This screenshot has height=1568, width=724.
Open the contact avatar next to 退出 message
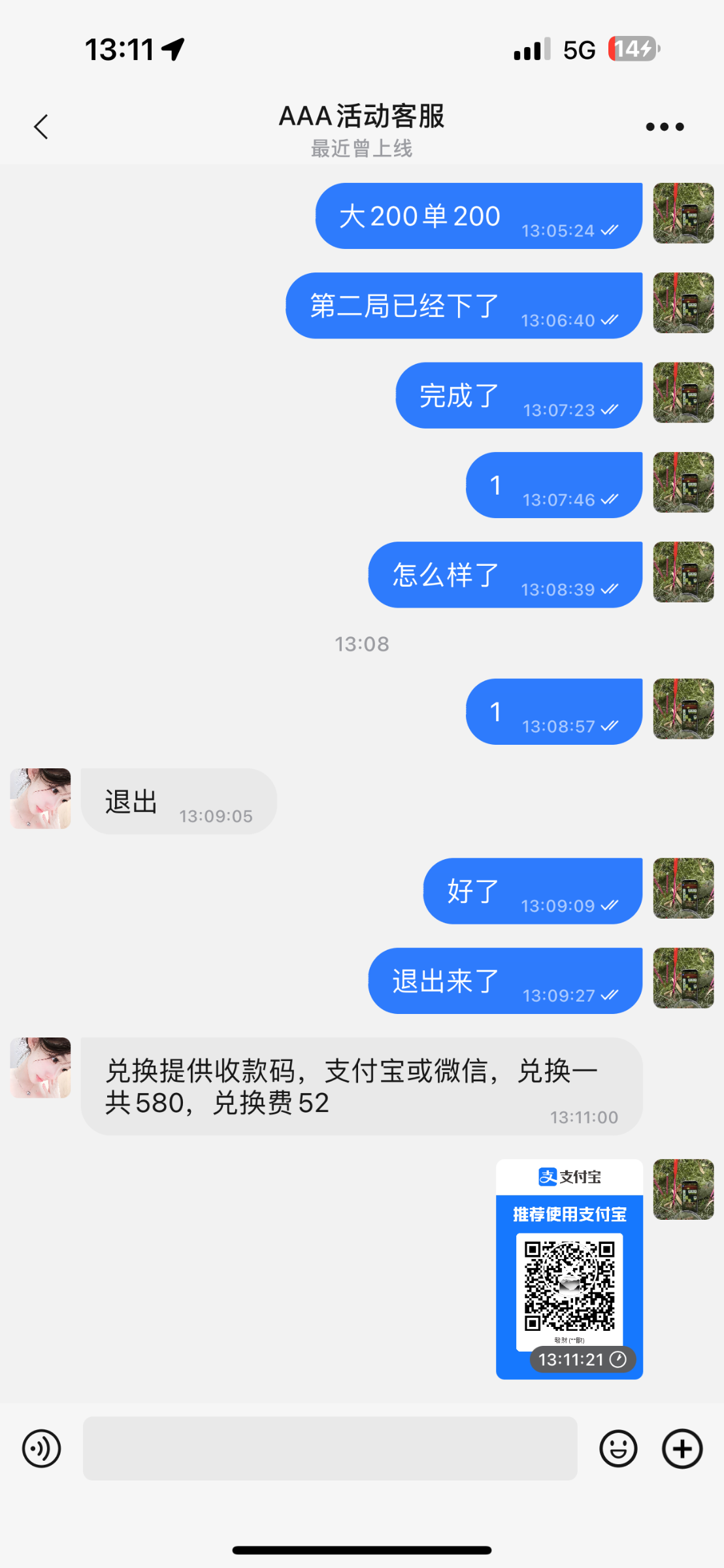pos(40,799)
